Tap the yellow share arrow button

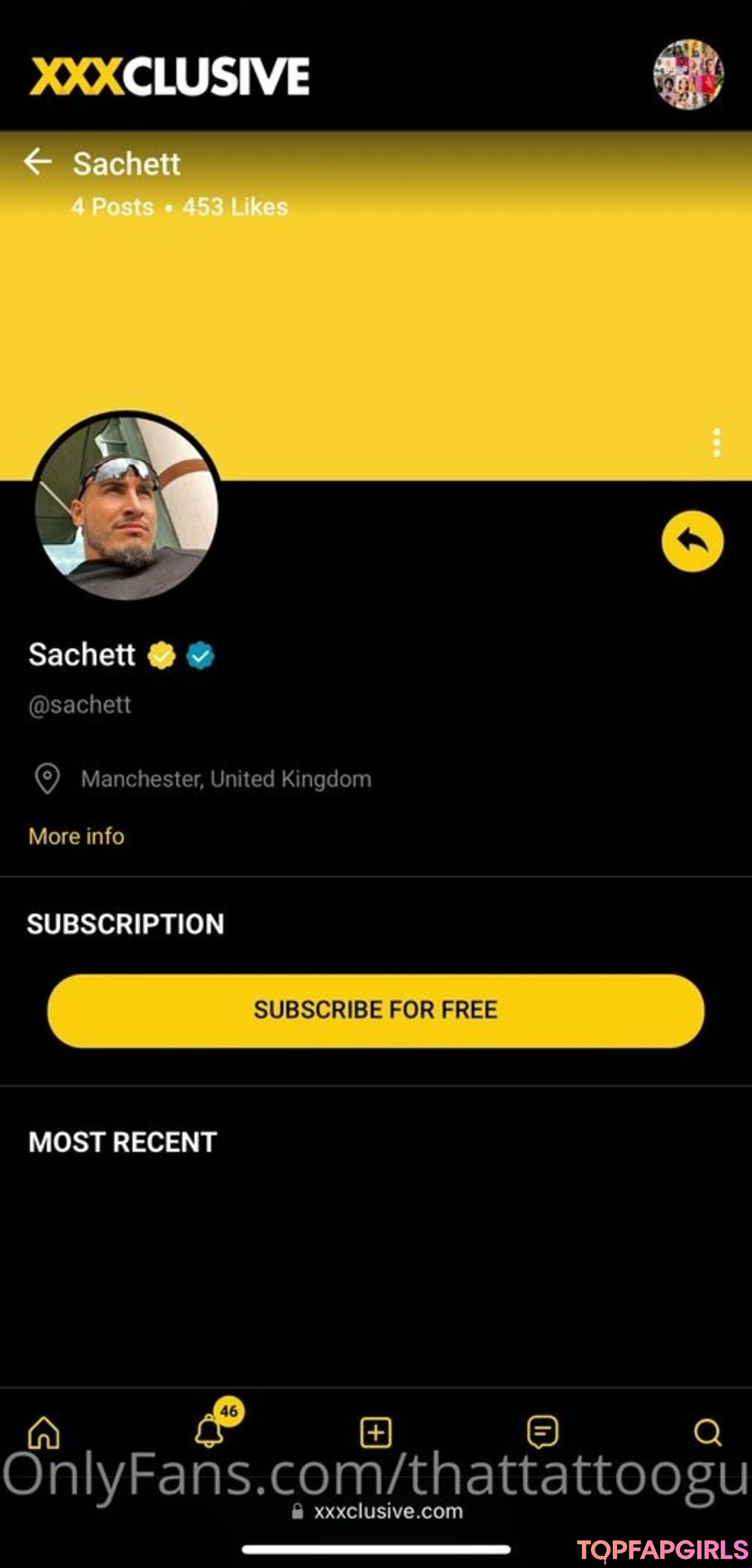click(x=692, y=541)
